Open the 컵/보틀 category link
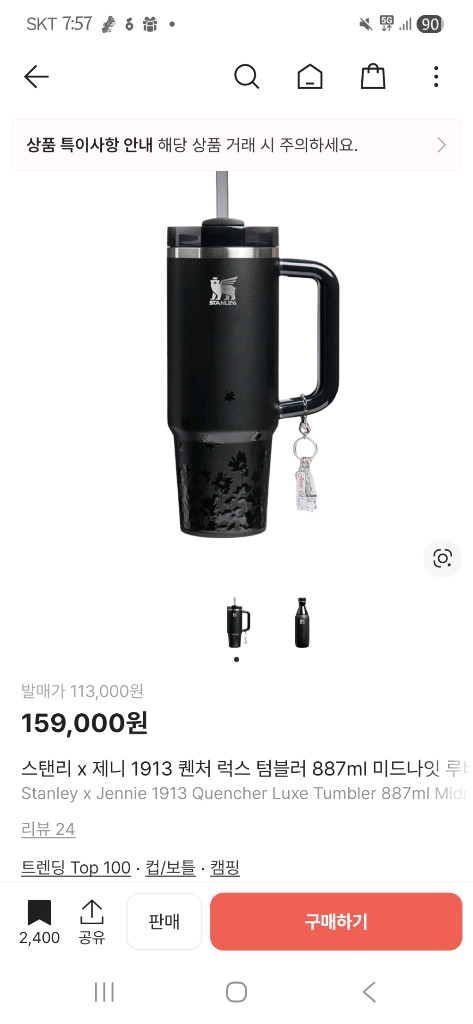The image size is (473, 1024). [170, 868]
